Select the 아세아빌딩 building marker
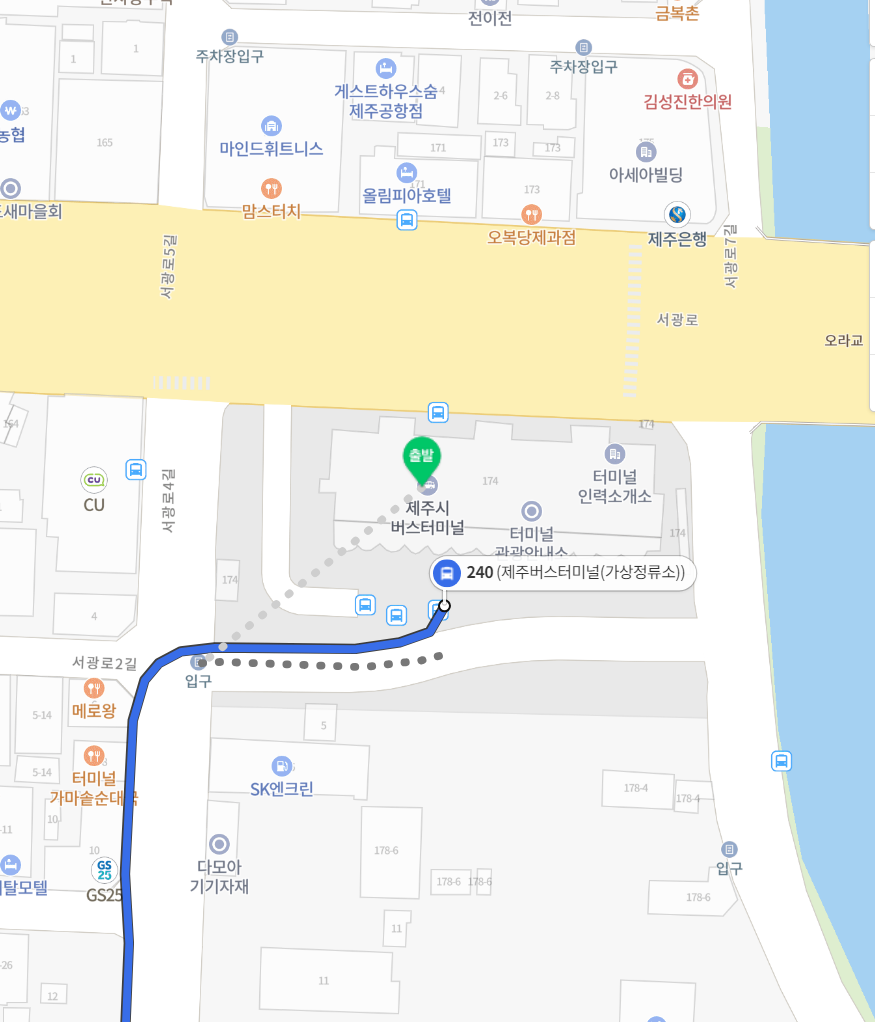The width and height of the screenshot is (875, 1022). click(x=646, y=151)
